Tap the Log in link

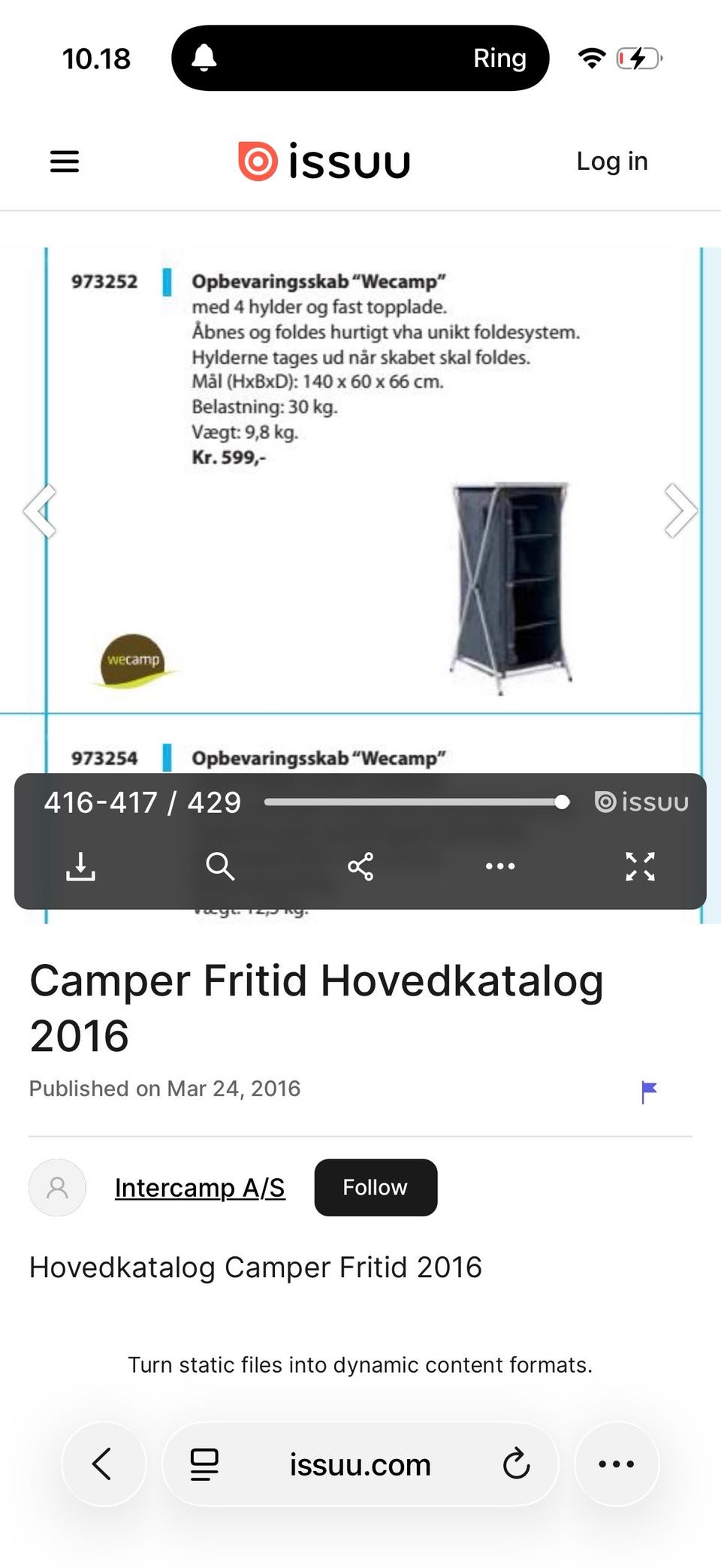point(611,162)
